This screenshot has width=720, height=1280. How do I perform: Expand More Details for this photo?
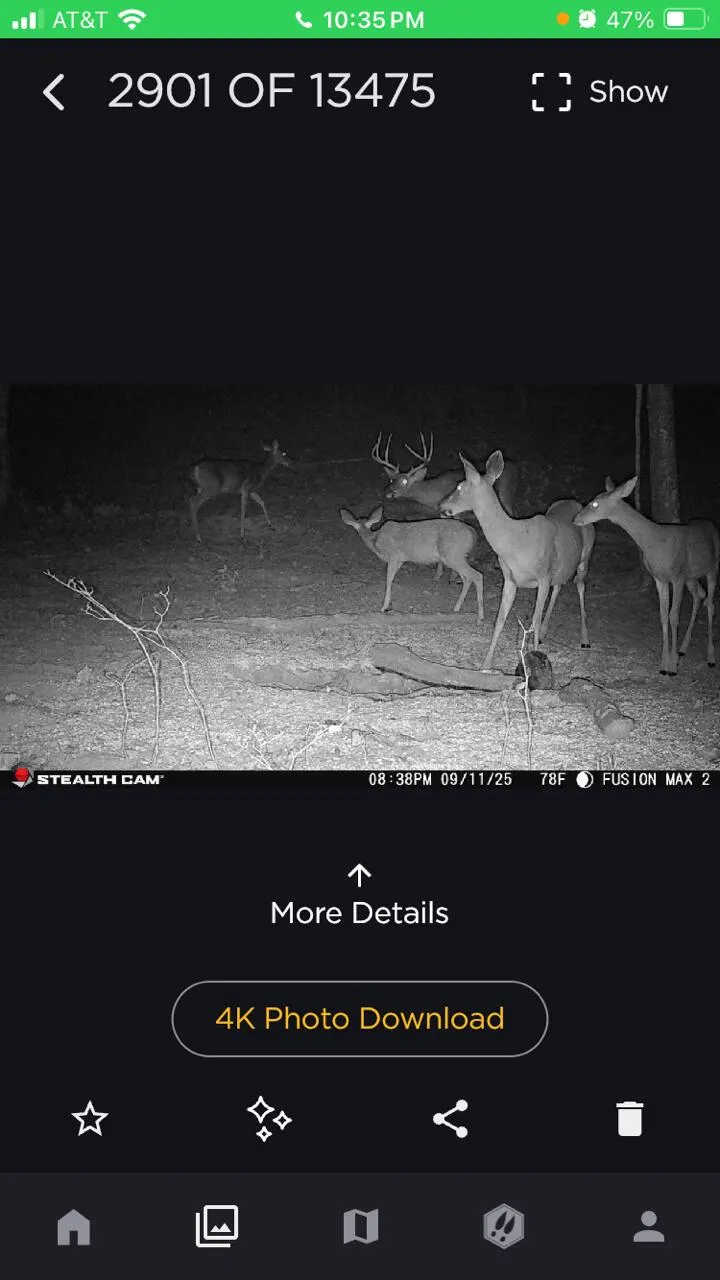[x=359, y=896]
